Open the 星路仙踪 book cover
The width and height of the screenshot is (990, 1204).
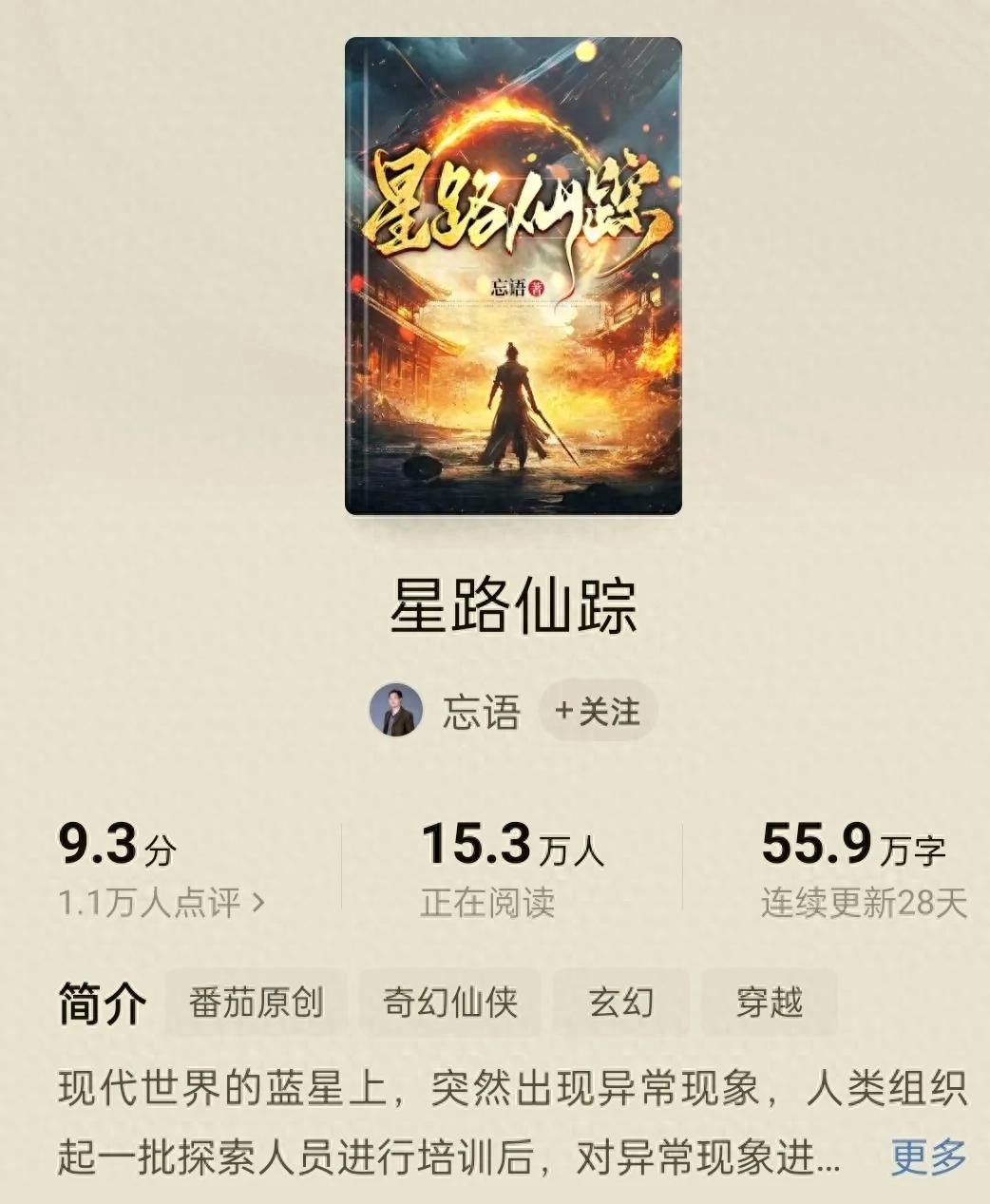513,276
